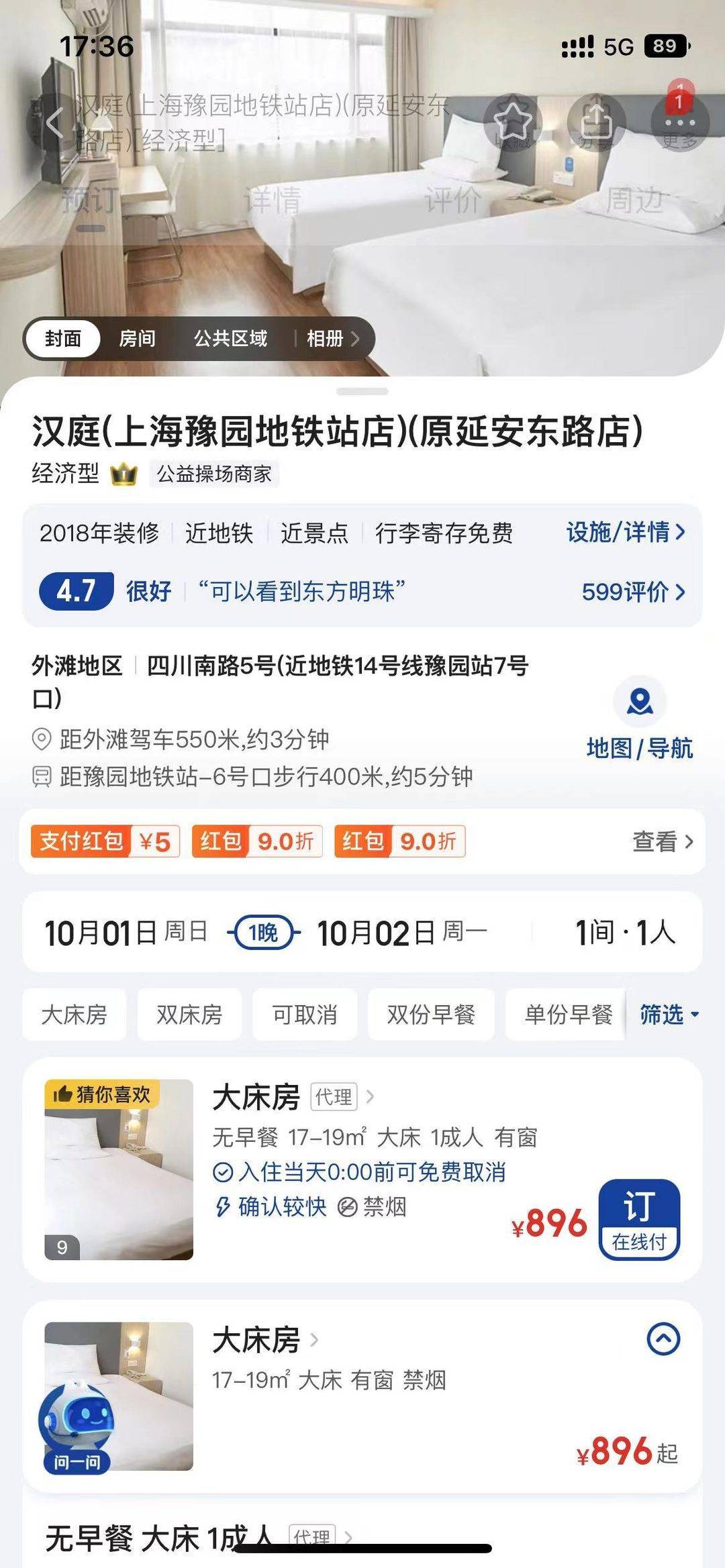Viewport: 725px width, 1568px height.
Task: Open the 更多 overflow menu
Action: coord(680,122)
